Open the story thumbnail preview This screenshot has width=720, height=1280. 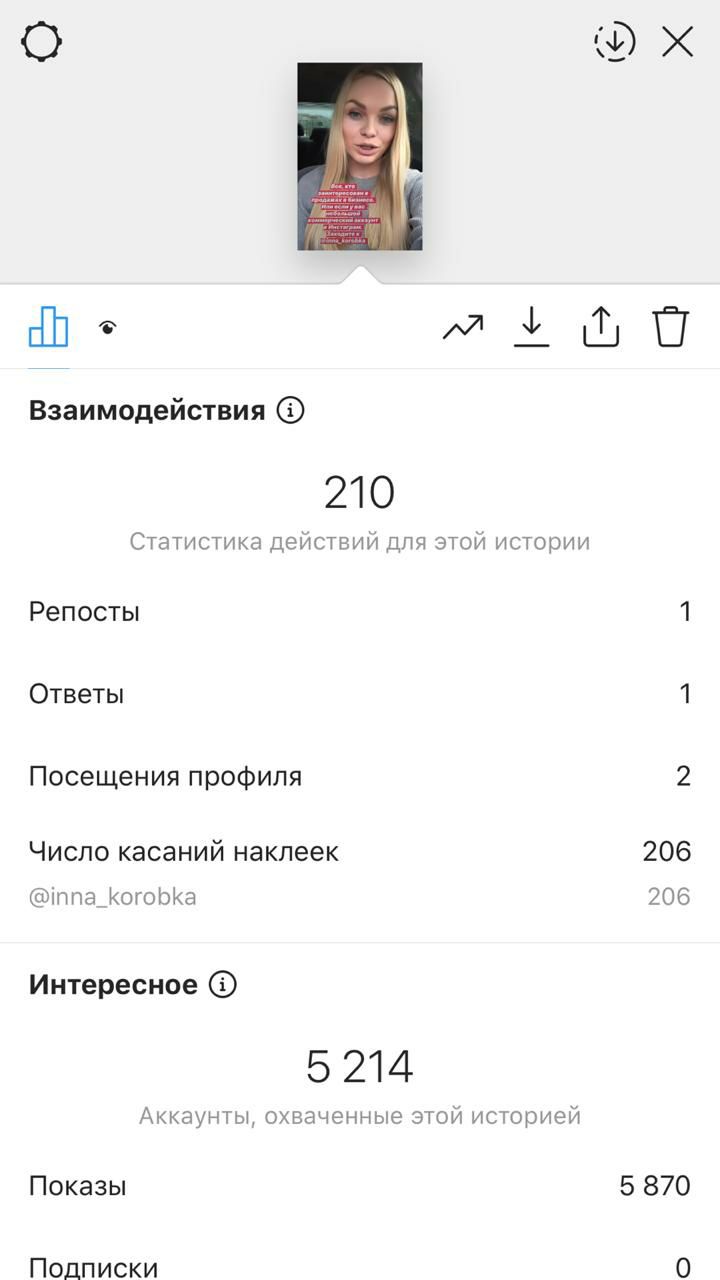tap(360, 156)
